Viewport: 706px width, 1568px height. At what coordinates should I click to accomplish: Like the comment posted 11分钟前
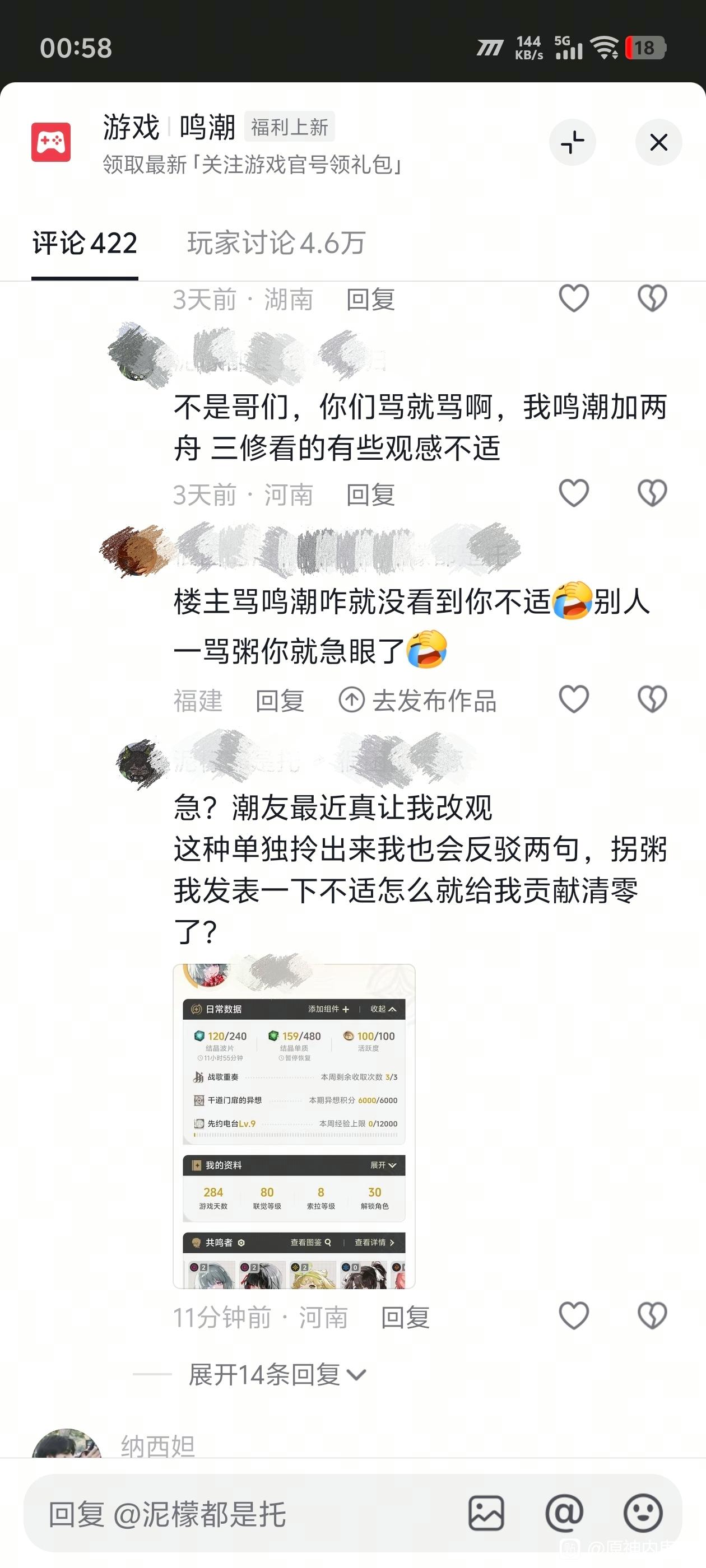tap(574, 1315)
